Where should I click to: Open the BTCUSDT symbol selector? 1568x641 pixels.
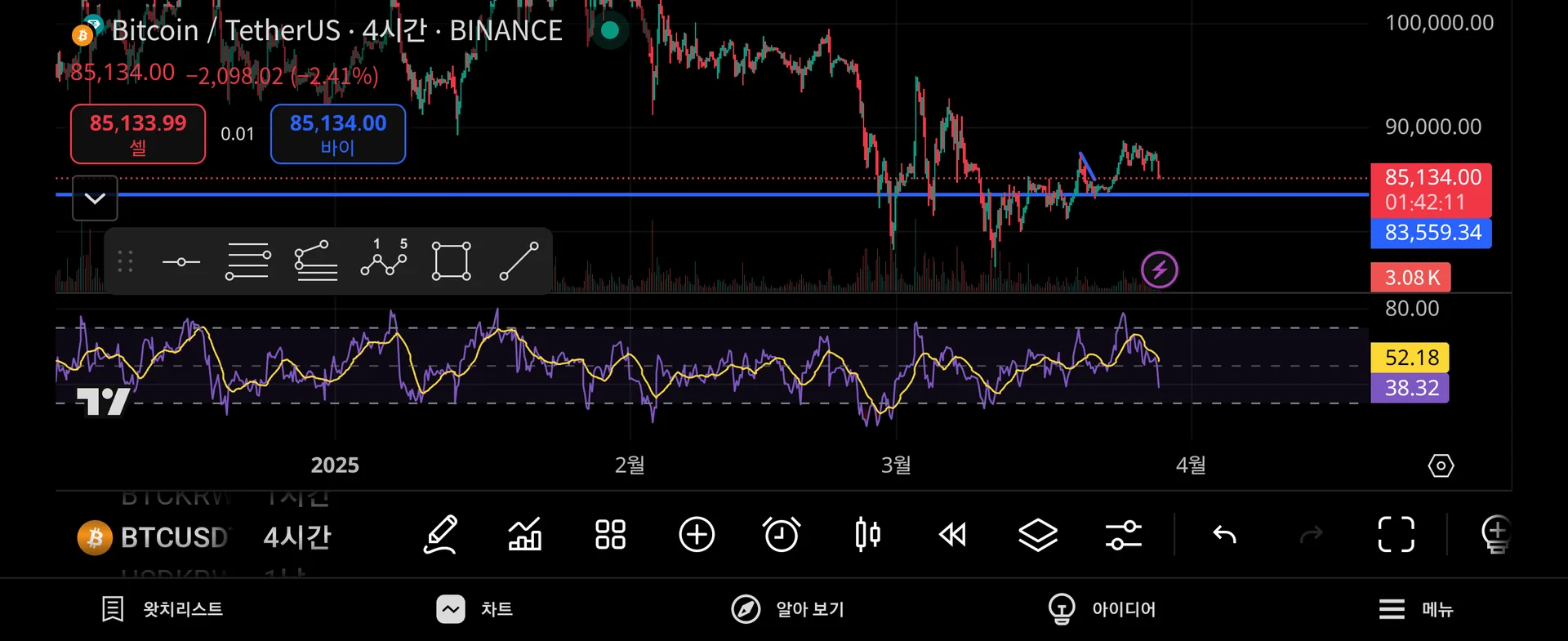coord(155,537)
